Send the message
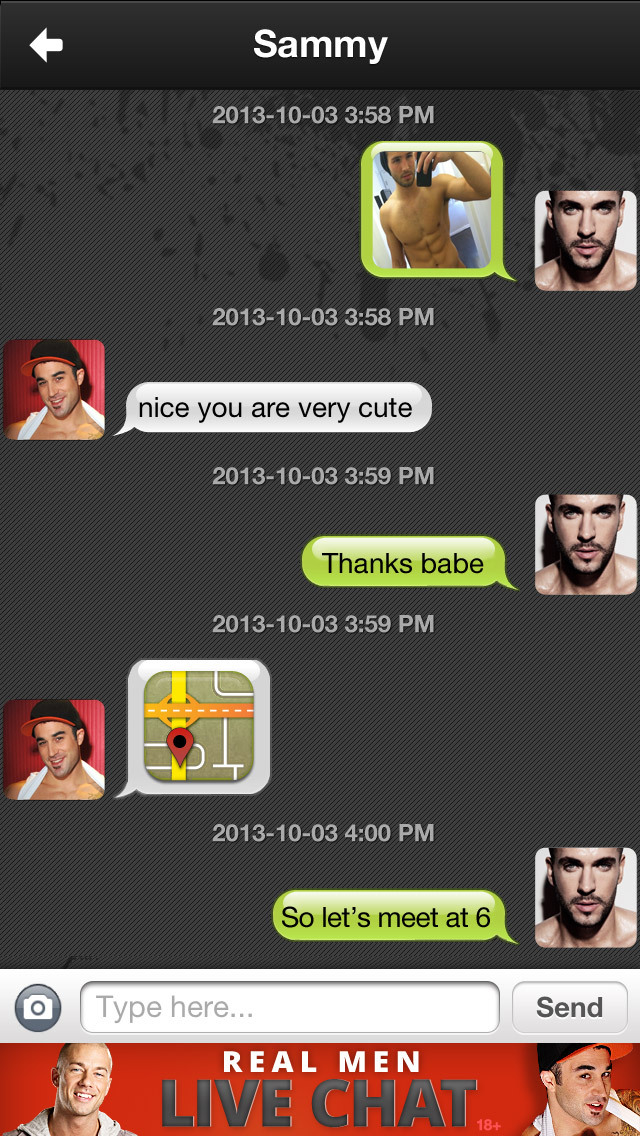The height and width of the screenshot is (1136, 640). (569, 1007)
